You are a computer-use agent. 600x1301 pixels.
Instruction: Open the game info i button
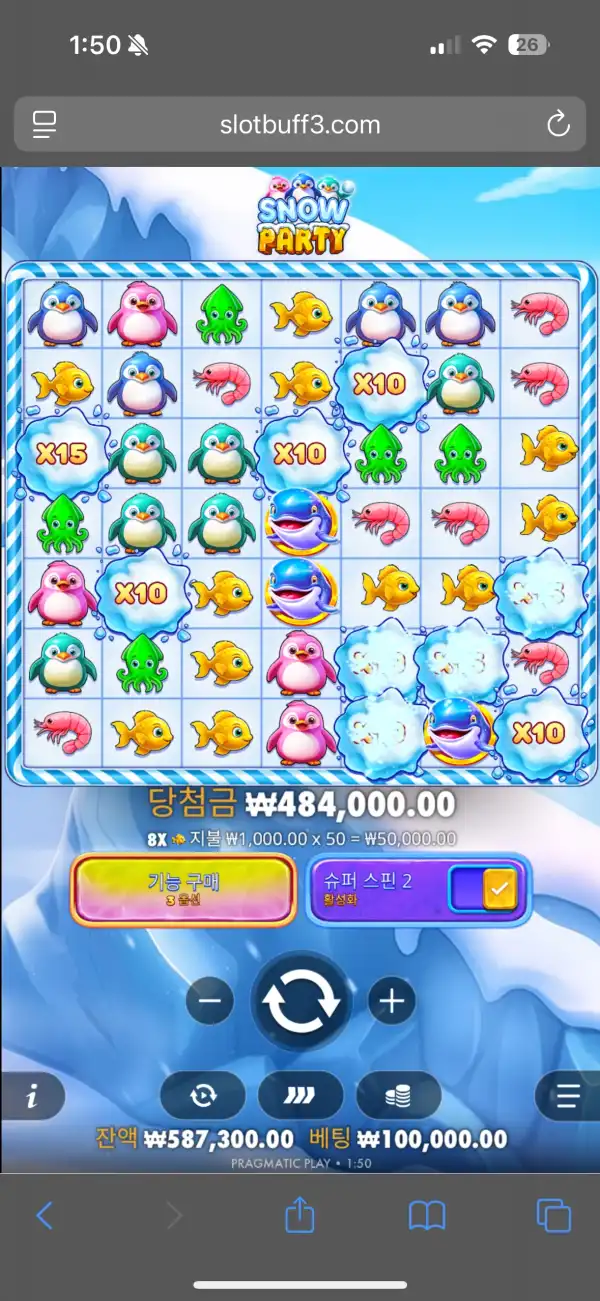tap(32, 1097)
